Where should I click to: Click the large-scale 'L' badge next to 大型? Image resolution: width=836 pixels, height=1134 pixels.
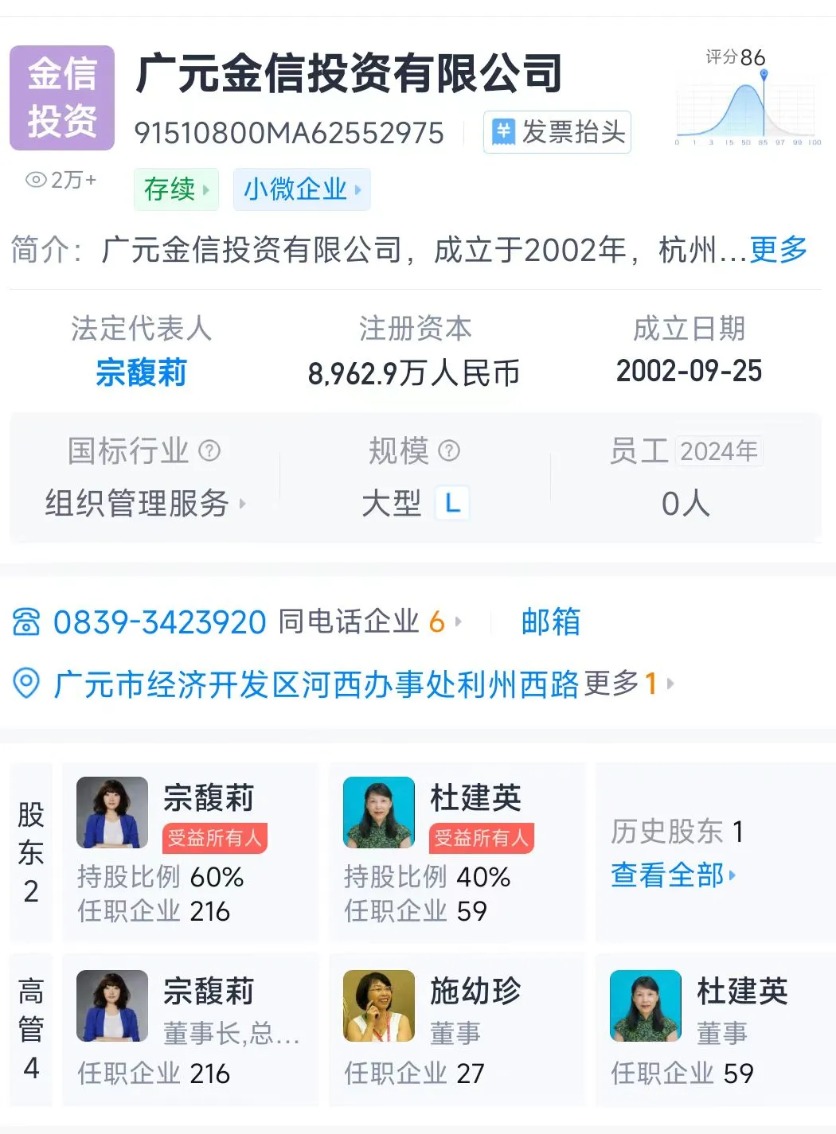point(452,503)
